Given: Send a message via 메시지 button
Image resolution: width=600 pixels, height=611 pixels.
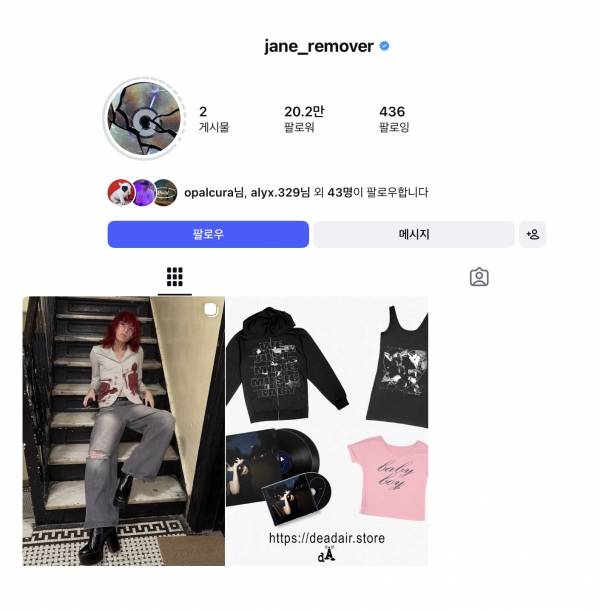Looking at the screenshot, I should point(414,234).
